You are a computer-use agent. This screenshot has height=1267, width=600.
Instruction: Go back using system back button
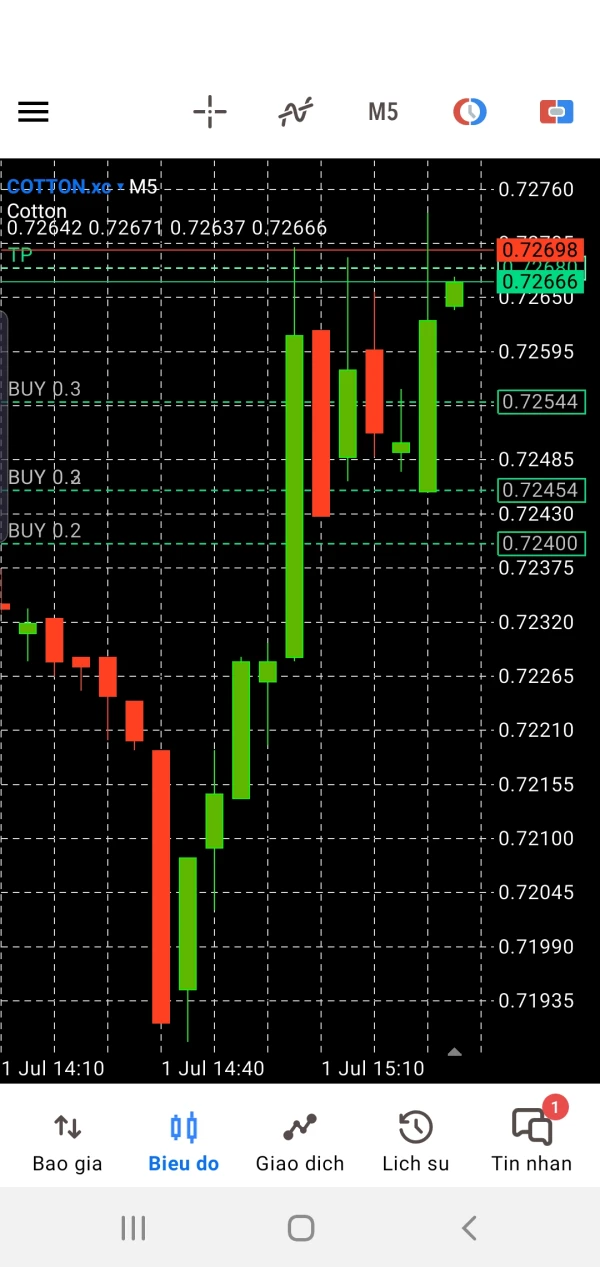click(x=468, y=1228)
